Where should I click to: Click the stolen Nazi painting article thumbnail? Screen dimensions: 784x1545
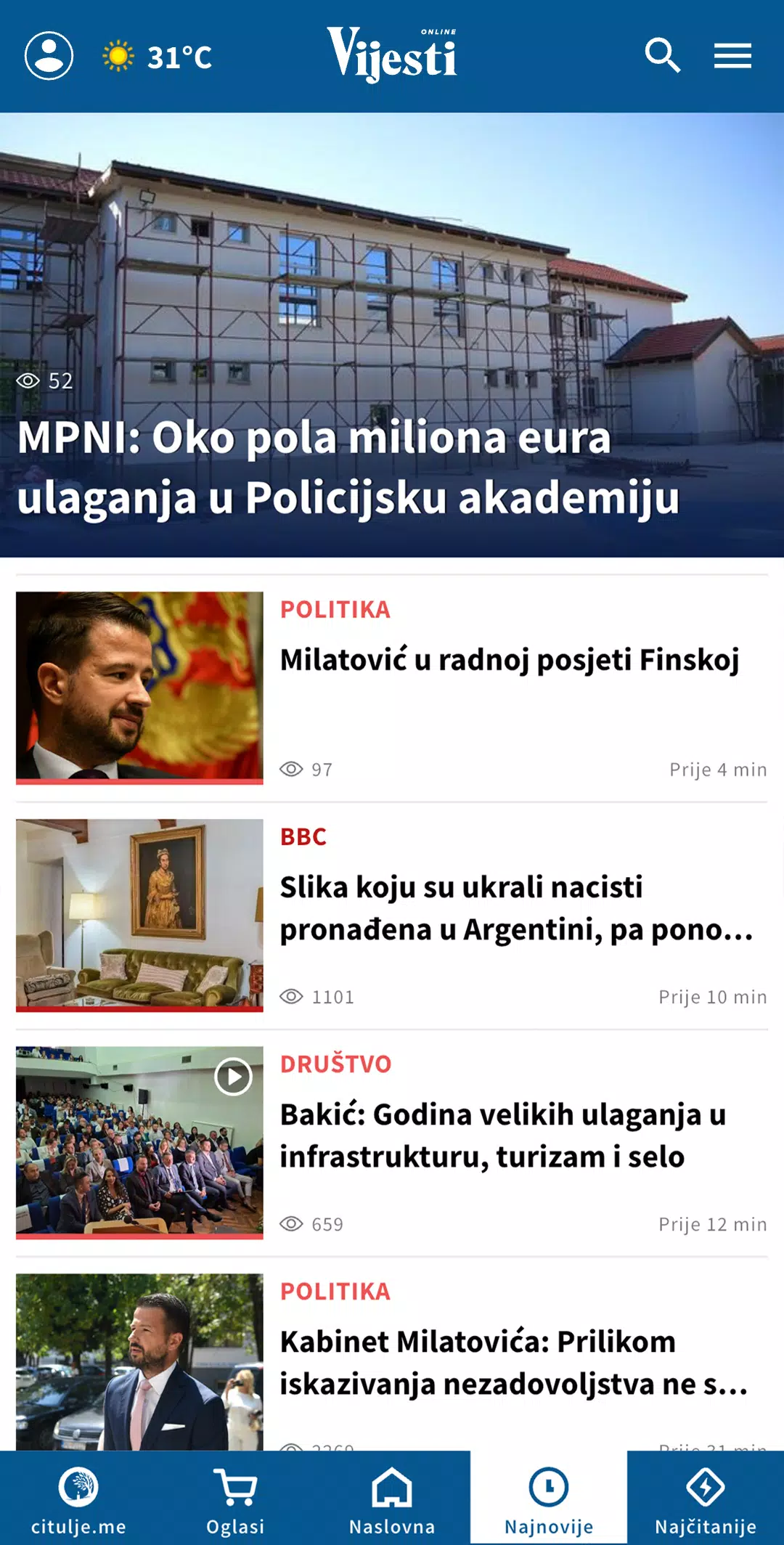coord(139,915)
